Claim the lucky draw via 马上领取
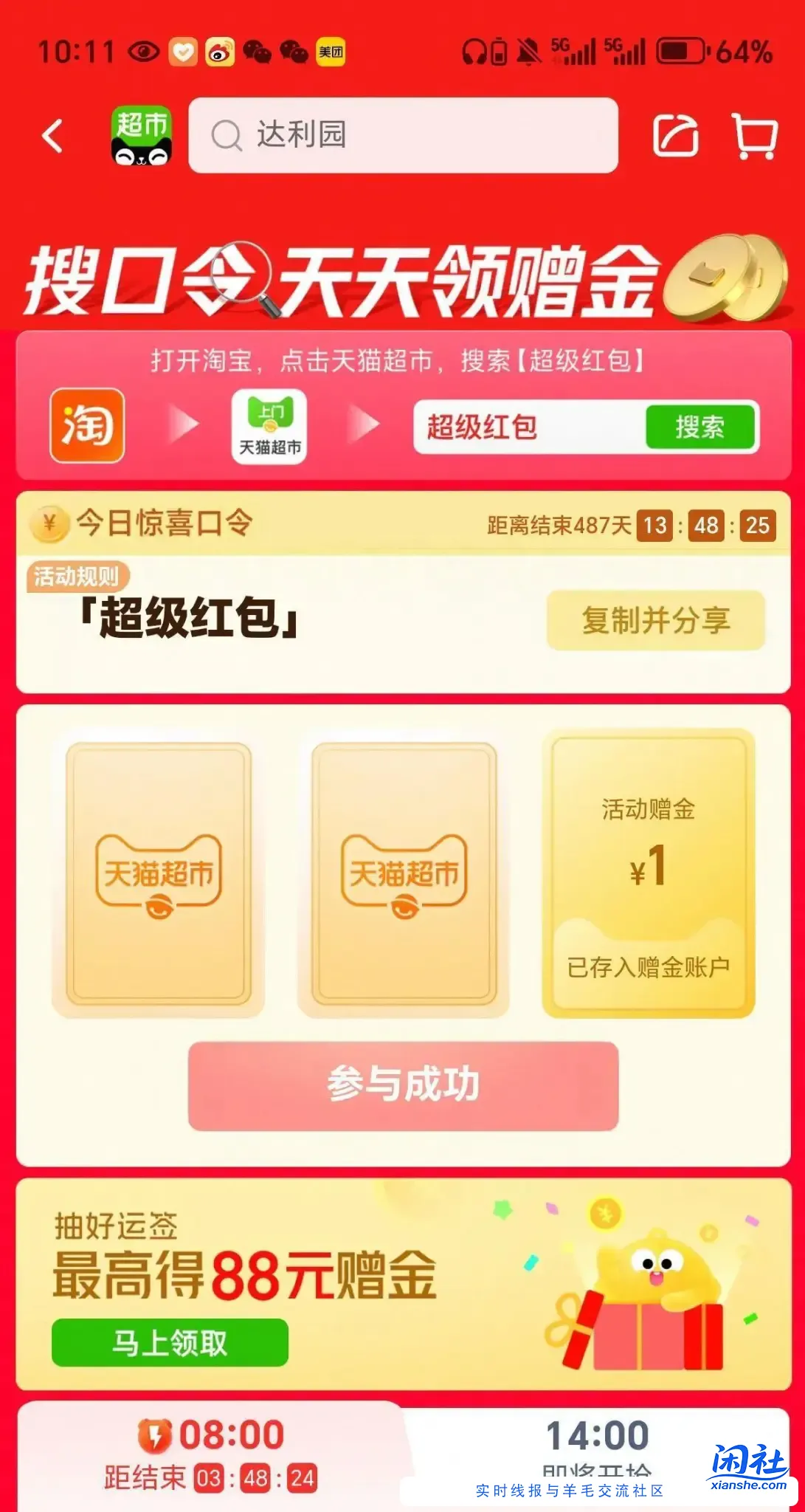Image resolution: width=805 pixels, height=1512 pixels. tap(170, 1342)
